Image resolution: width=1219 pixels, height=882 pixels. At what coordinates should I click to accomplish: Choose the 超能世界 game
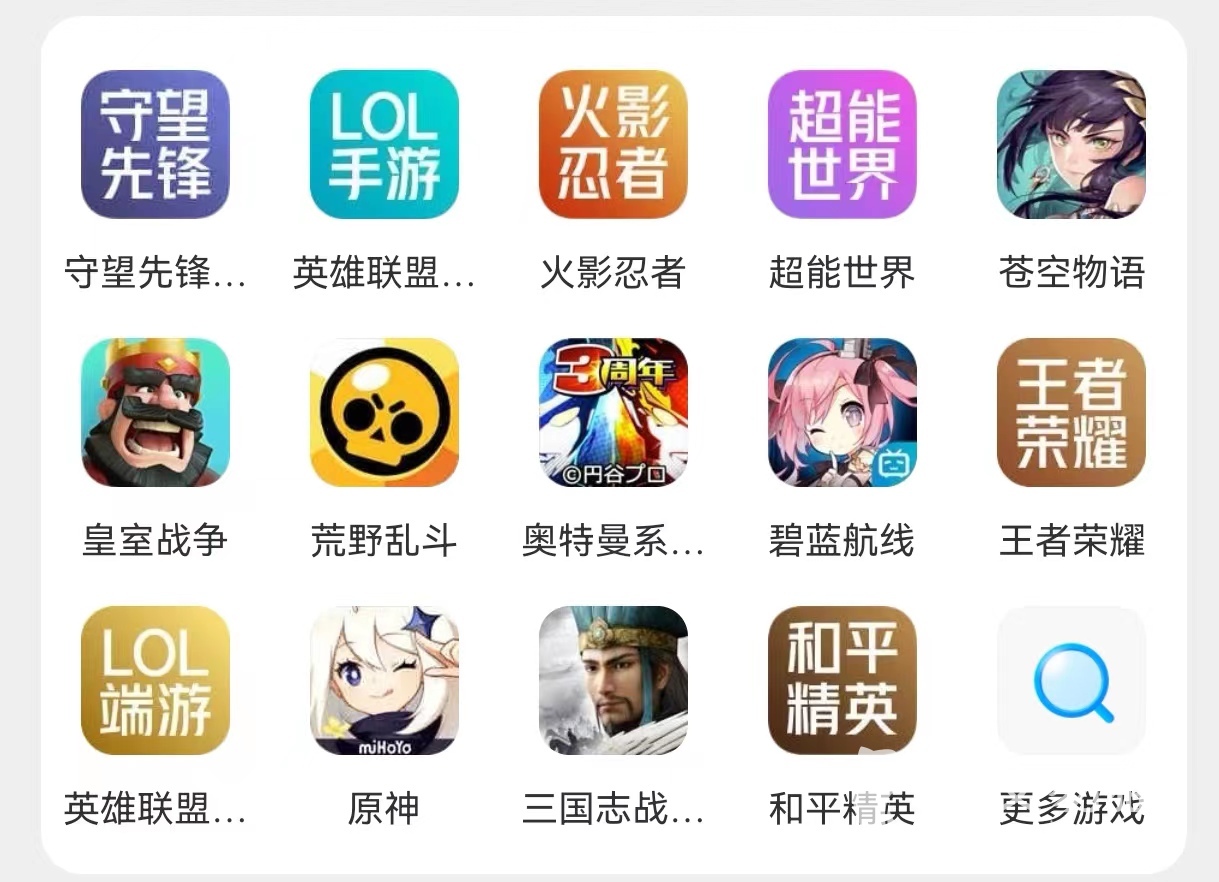point(842,144)
